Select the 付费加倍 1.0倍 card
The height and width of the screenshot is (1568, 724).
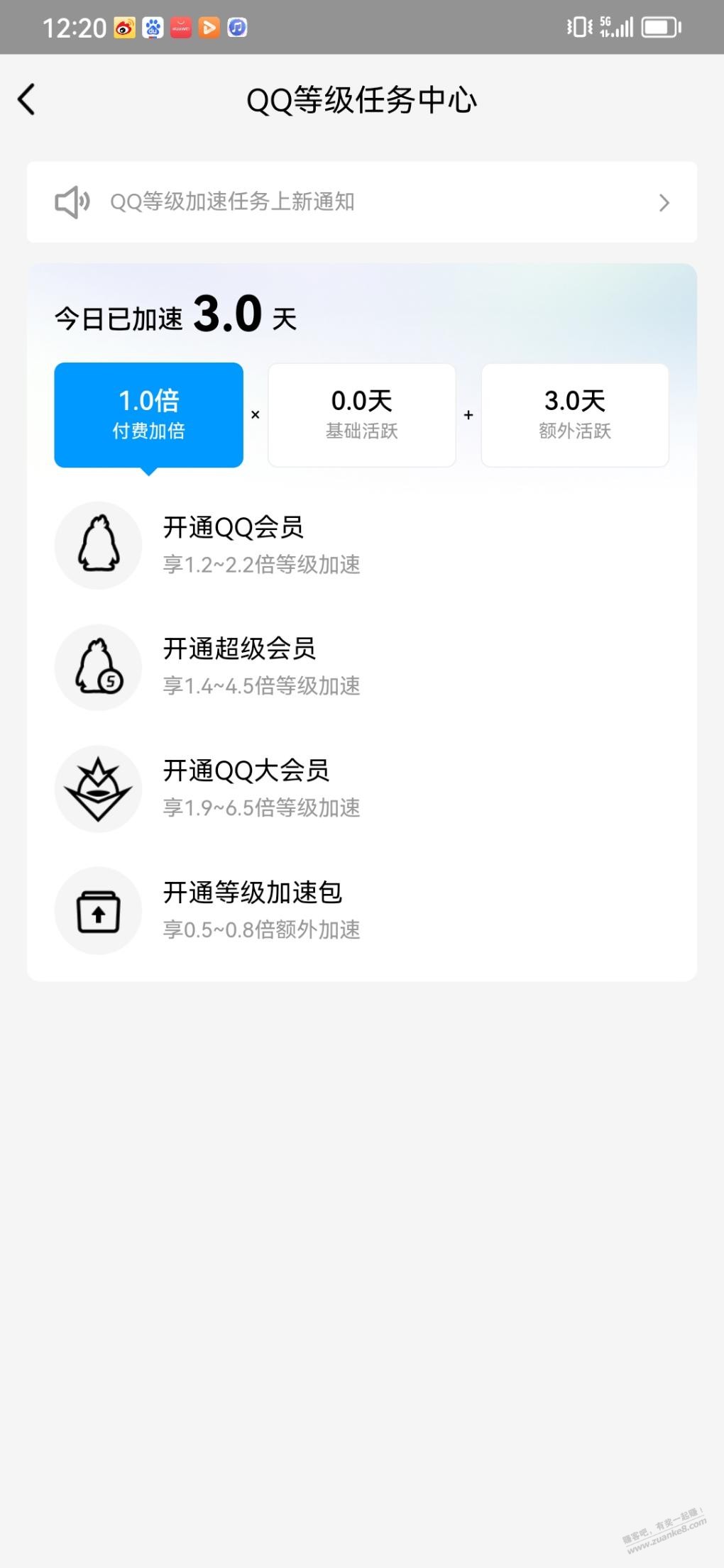click(x=148, y=415)
